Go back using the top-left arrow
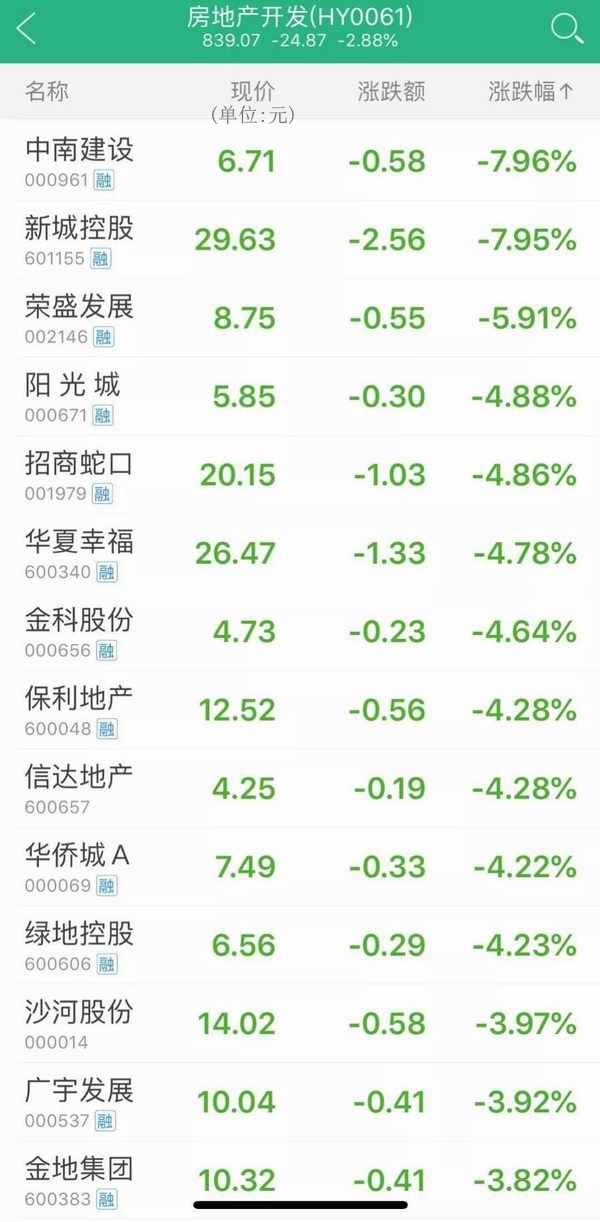The image size is (600, 1222). click(x=27, y=29)
